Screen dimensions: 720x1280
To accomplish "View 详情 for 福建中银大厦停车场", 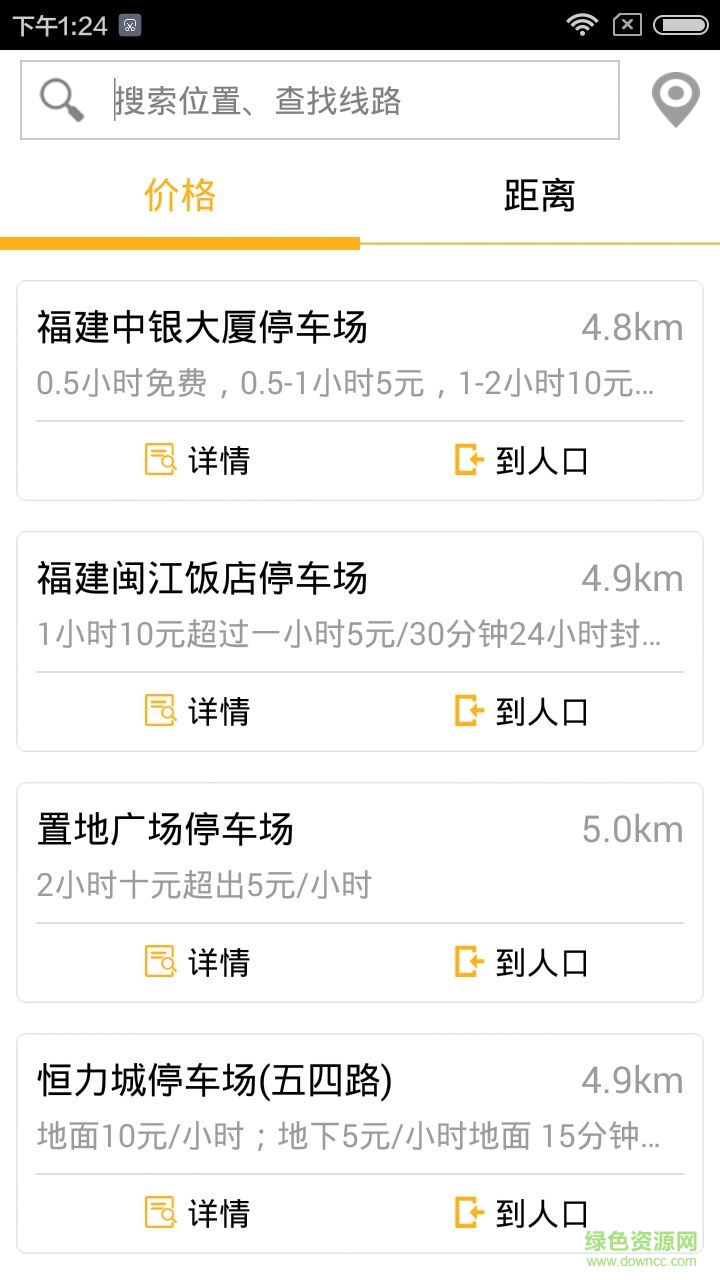I will [x=198, y=460].
